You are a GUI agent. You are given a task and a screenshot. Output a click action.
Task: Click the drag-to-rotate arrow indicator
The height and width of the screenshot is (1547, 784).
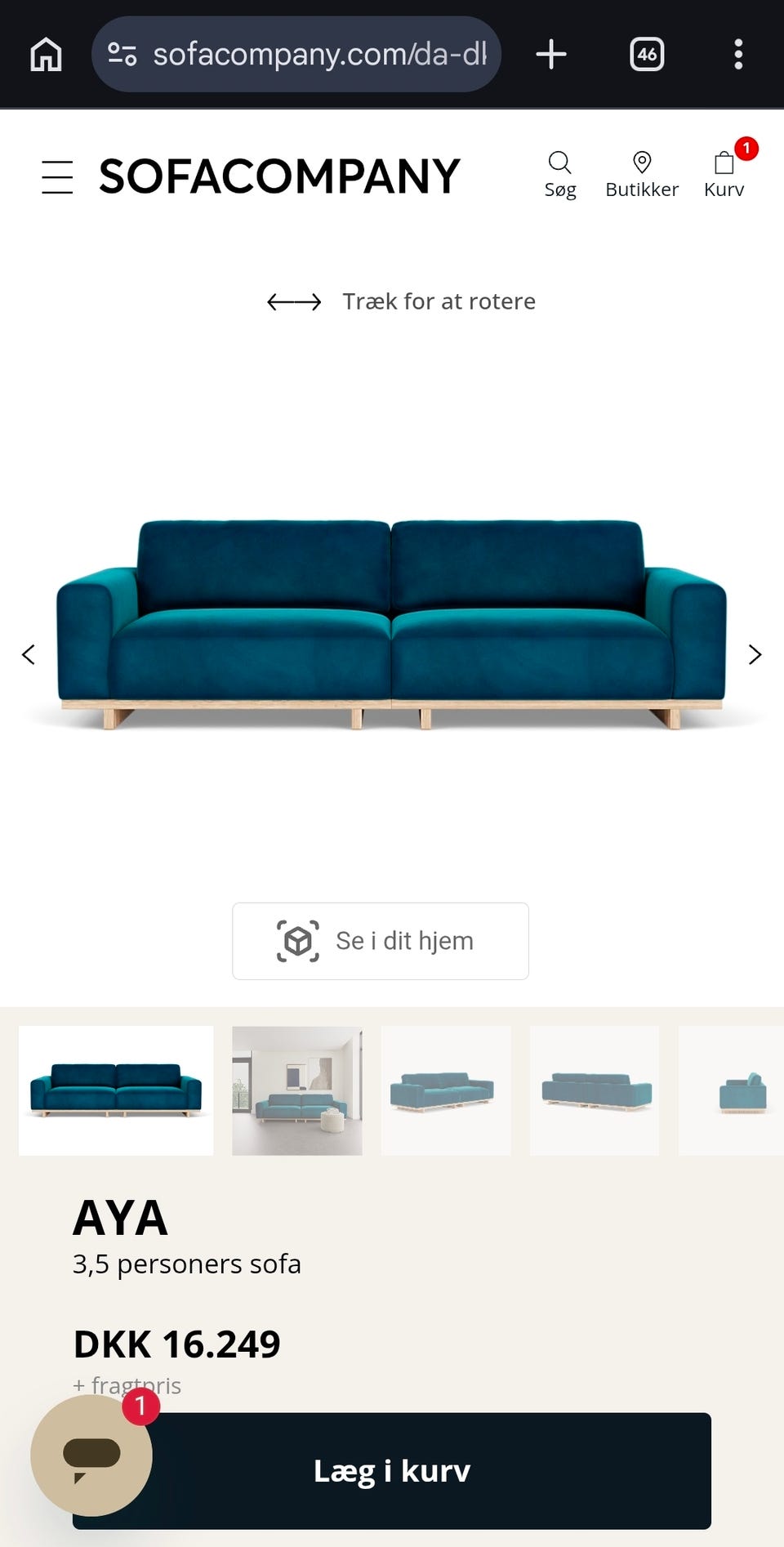tap(293, 301)
